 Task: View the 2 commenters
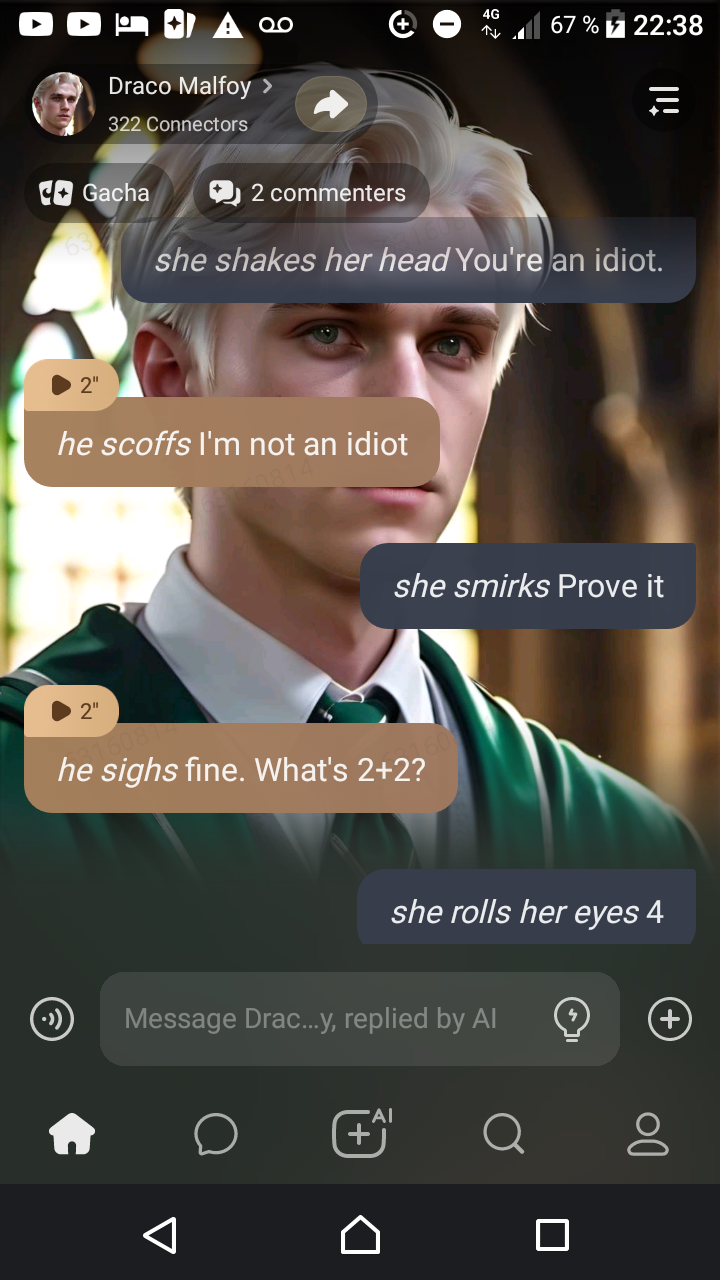pyautogui.click(x=311, y=193)
